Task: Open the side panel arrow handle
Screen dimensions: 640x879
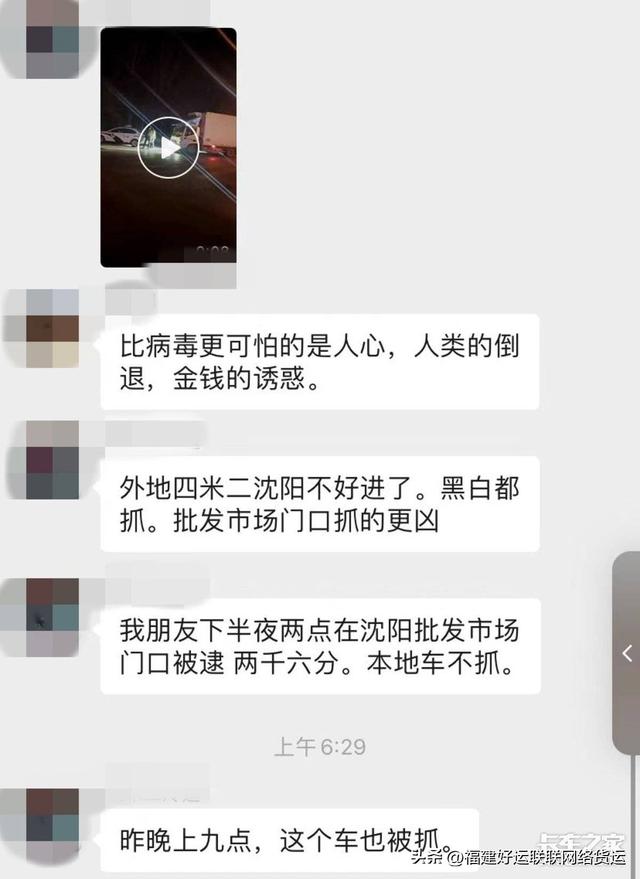Action: click(x=627, y=653)
